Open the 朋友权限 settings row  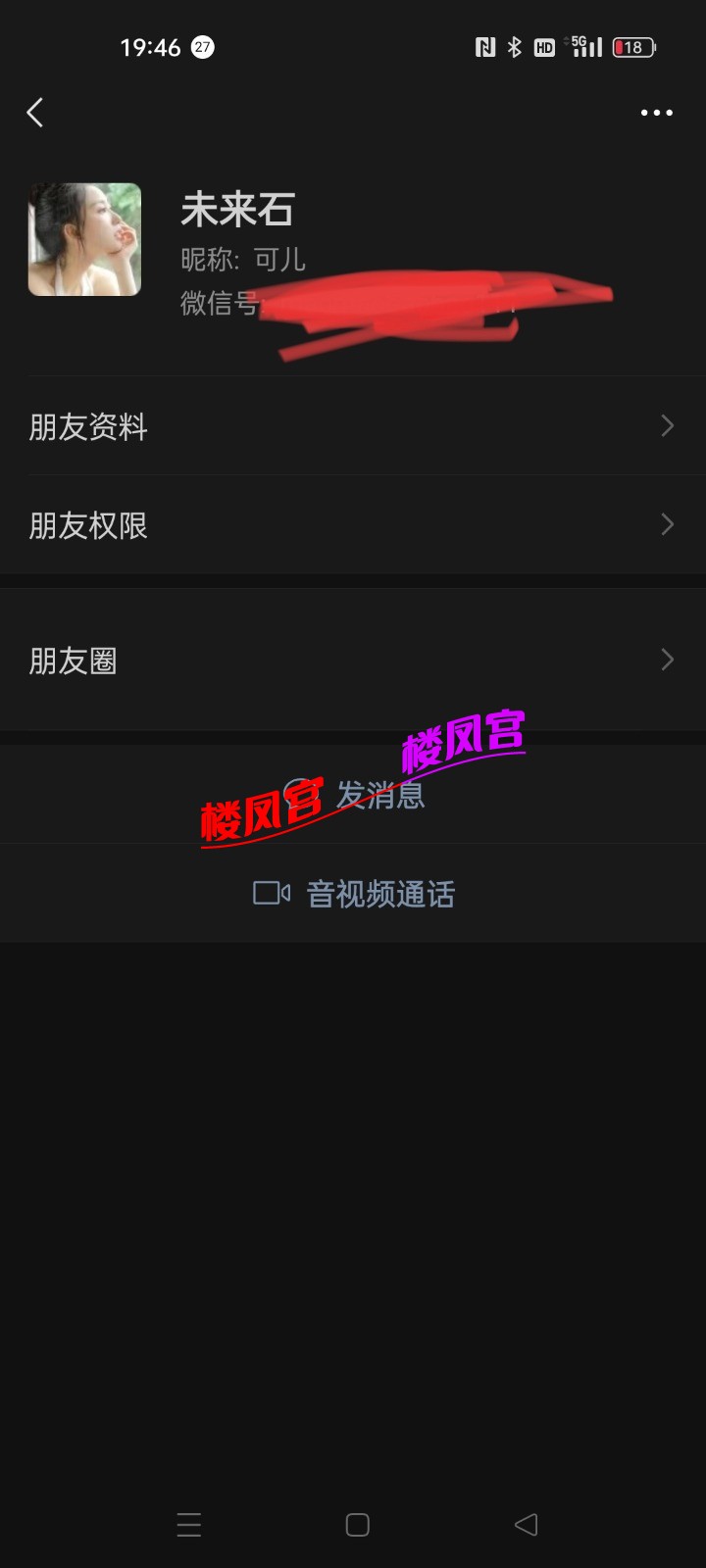coord(353,525)
